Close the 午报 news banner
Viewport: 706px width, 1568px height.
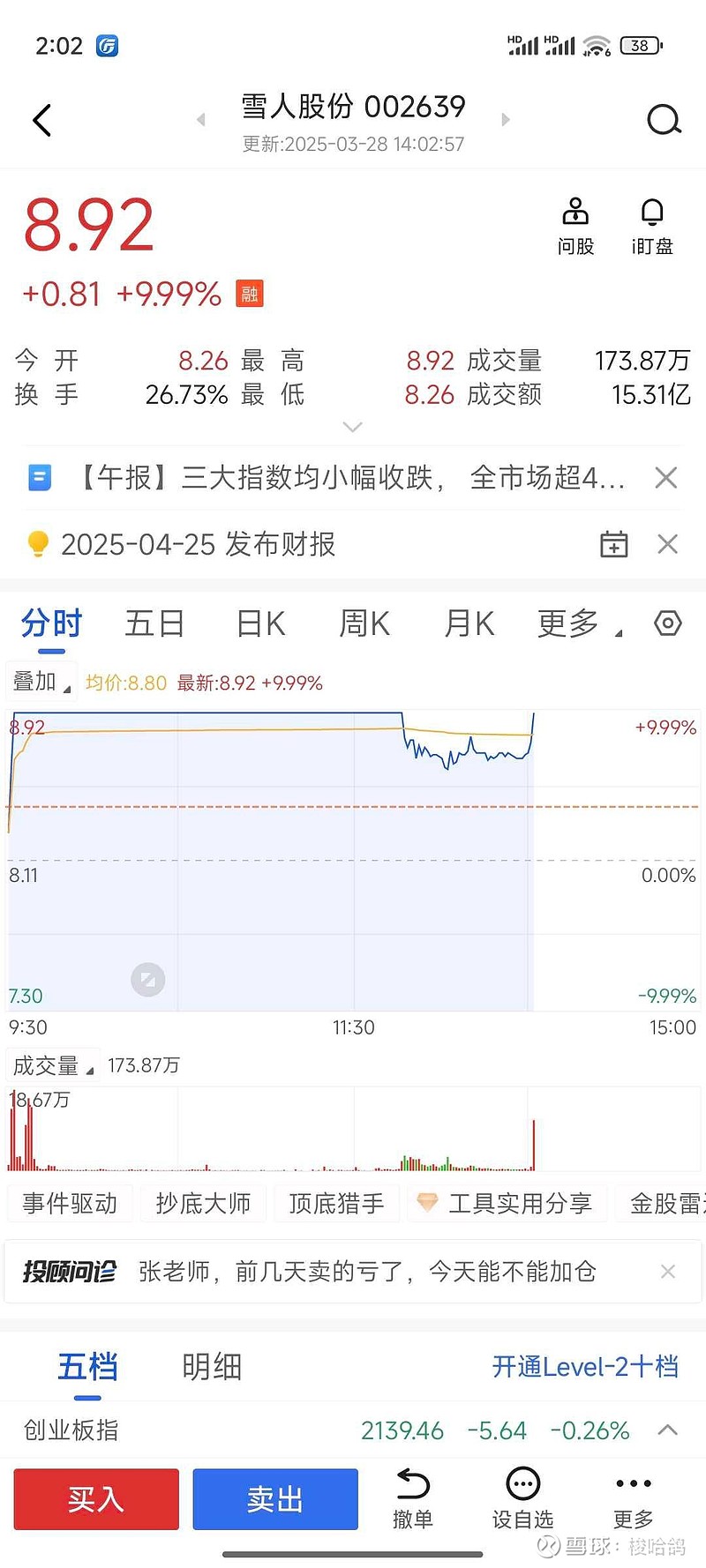[x=666, y=477]
